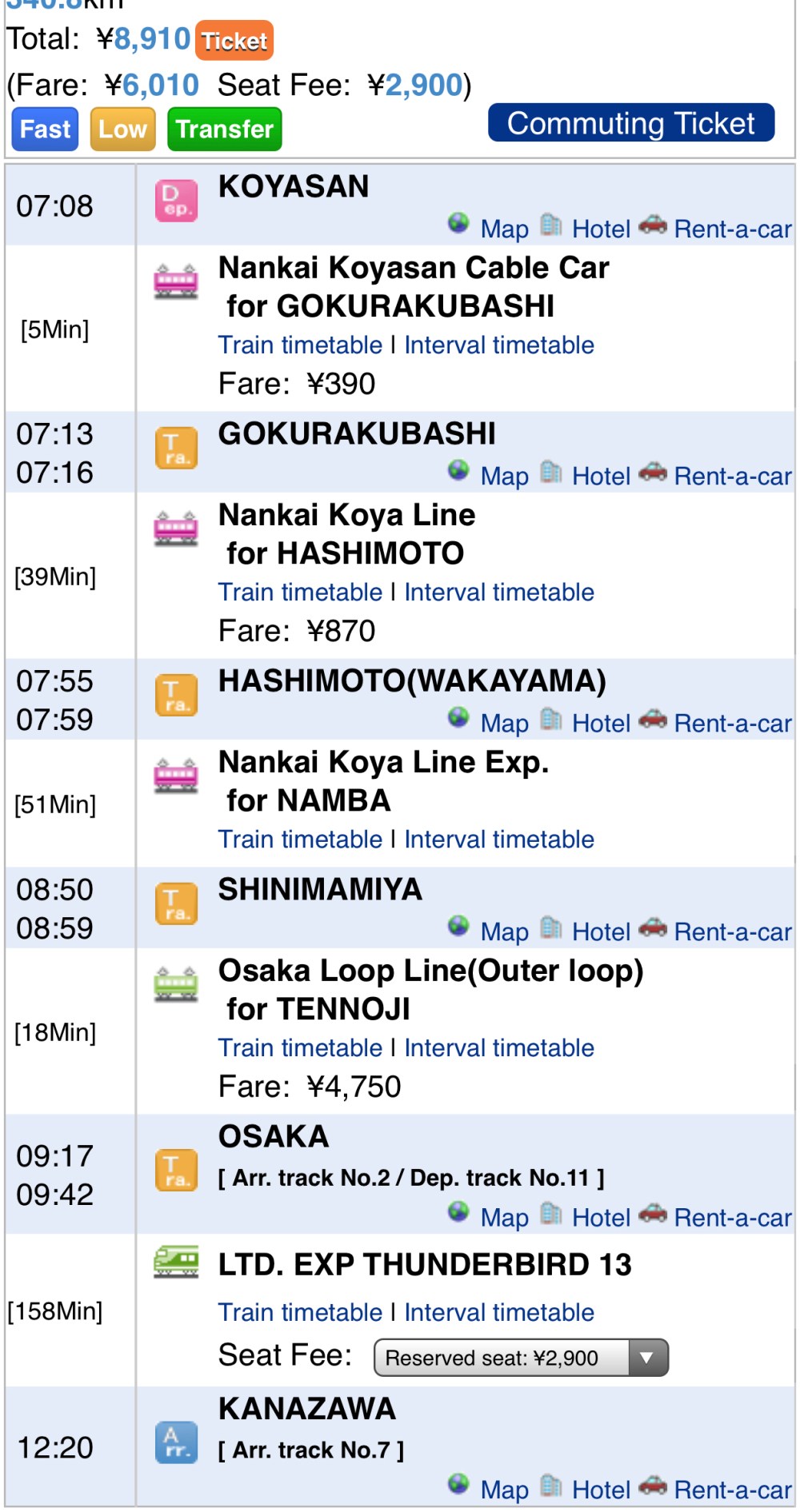View Hotel link for OSAKA
This screenshot has height=1512, width=800.
tap(601, 1217)
